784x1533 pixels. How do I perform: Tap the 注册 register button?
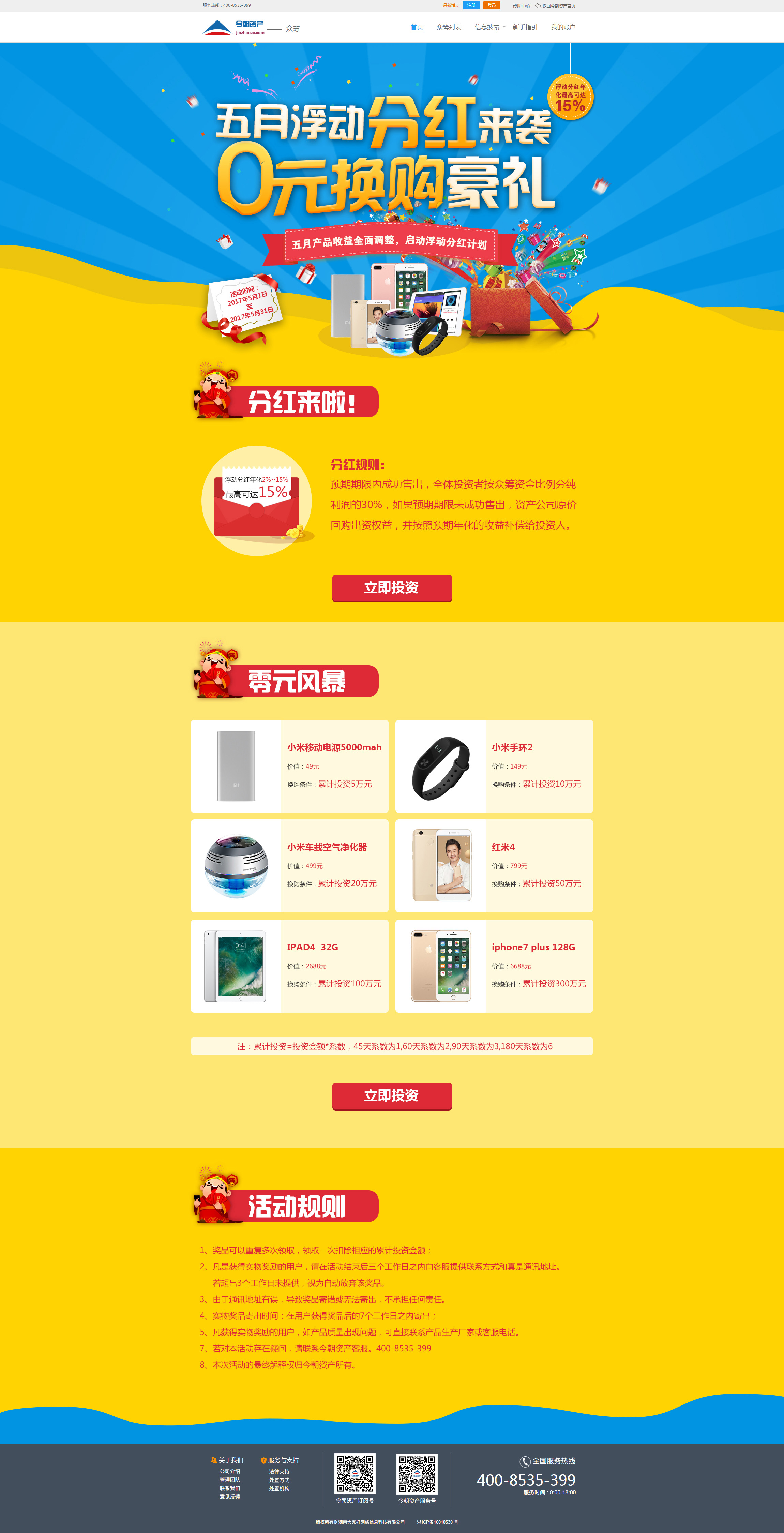pos(471,5)
